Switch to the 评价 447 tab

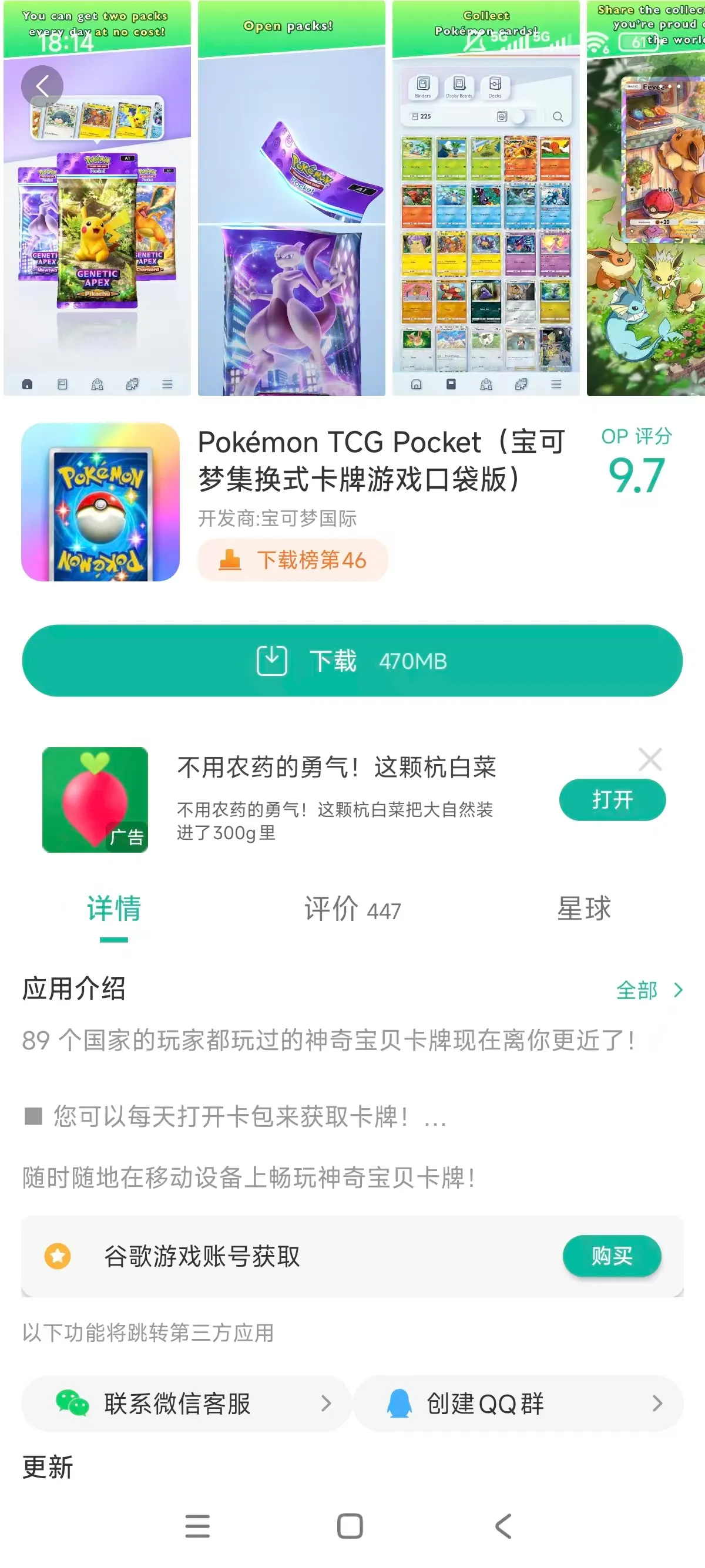pos(352,910)
